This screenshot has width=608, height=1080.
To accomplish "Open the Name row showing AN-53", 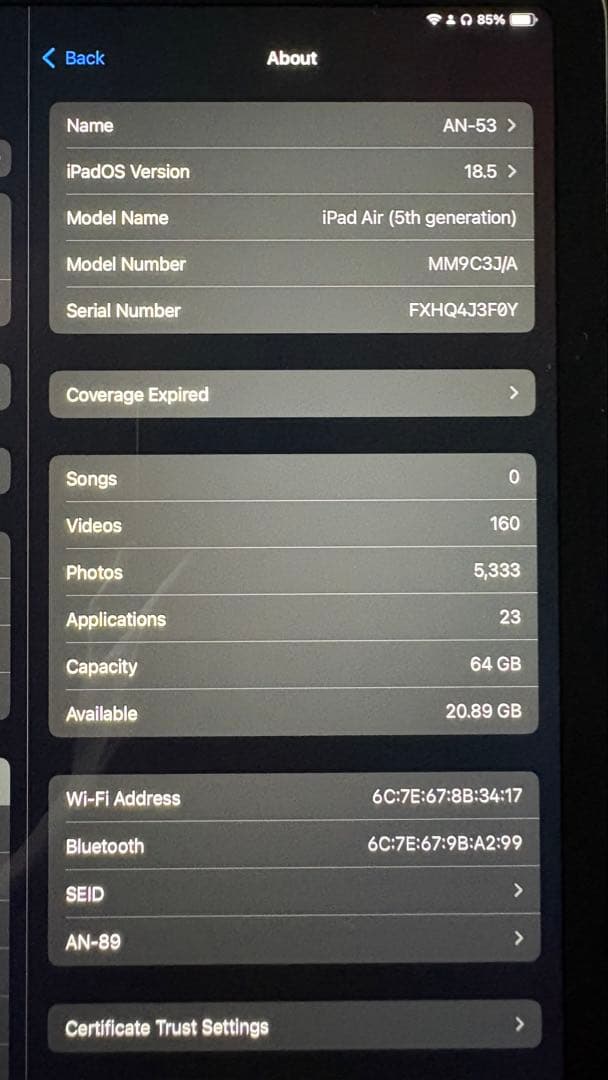I will pos(291,126).
